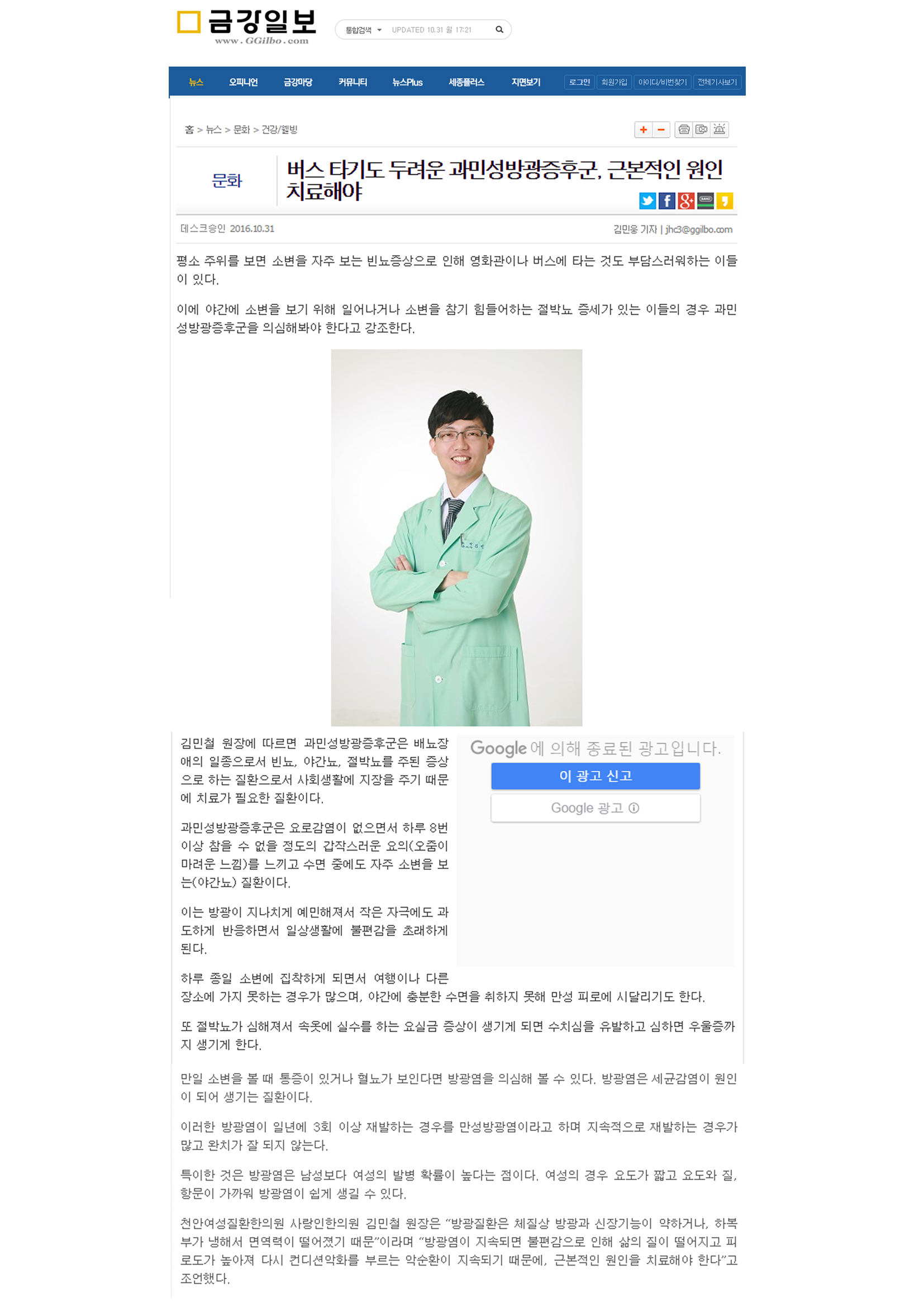Screen dimensions: 924x1307
Task: Open the 금강마당 menu
Action: tap(298, 82)
